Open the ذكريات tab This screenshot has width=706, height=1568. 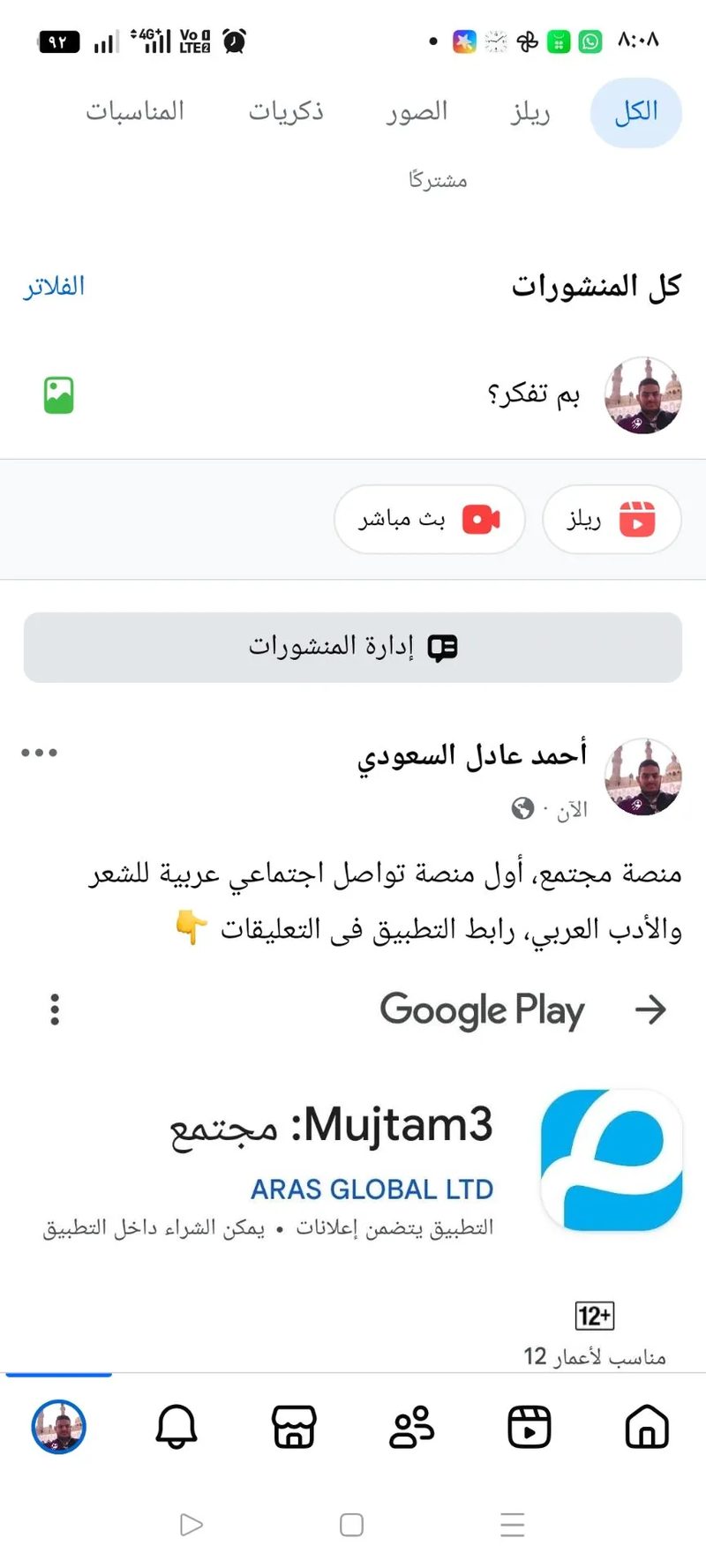pyautogui.click(x=286, y=112)
